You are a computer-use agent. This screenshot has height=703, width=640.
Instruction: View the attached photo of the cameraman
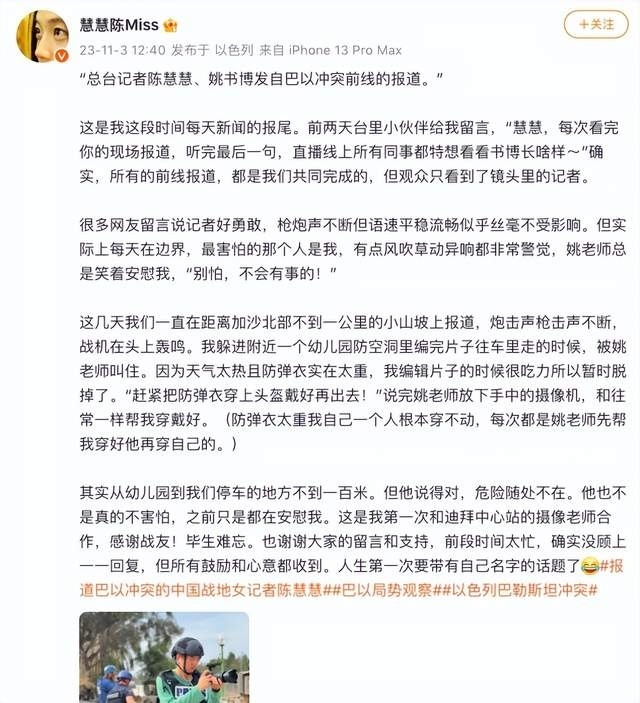(x=164, y=657)
